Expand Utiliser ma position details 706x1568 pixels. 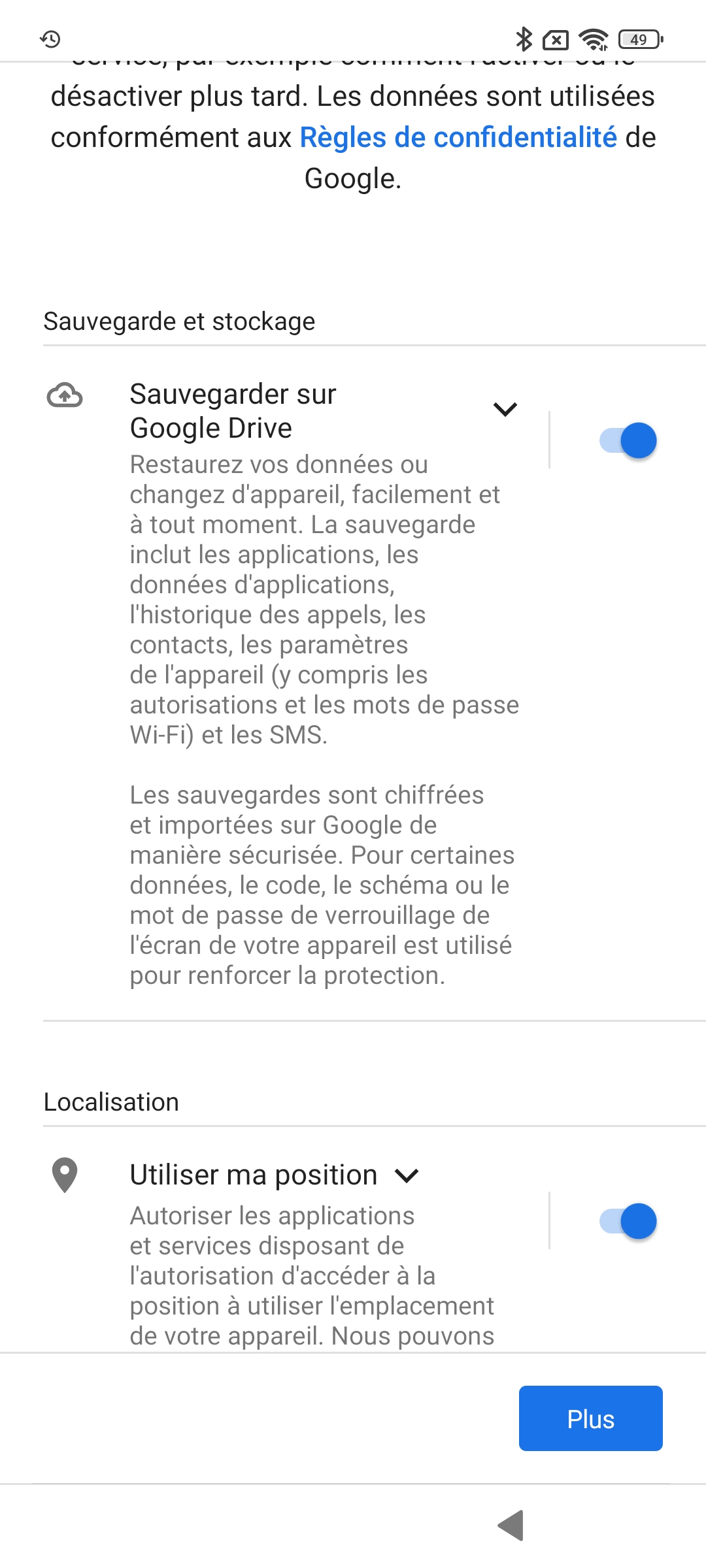(407, 1176)
